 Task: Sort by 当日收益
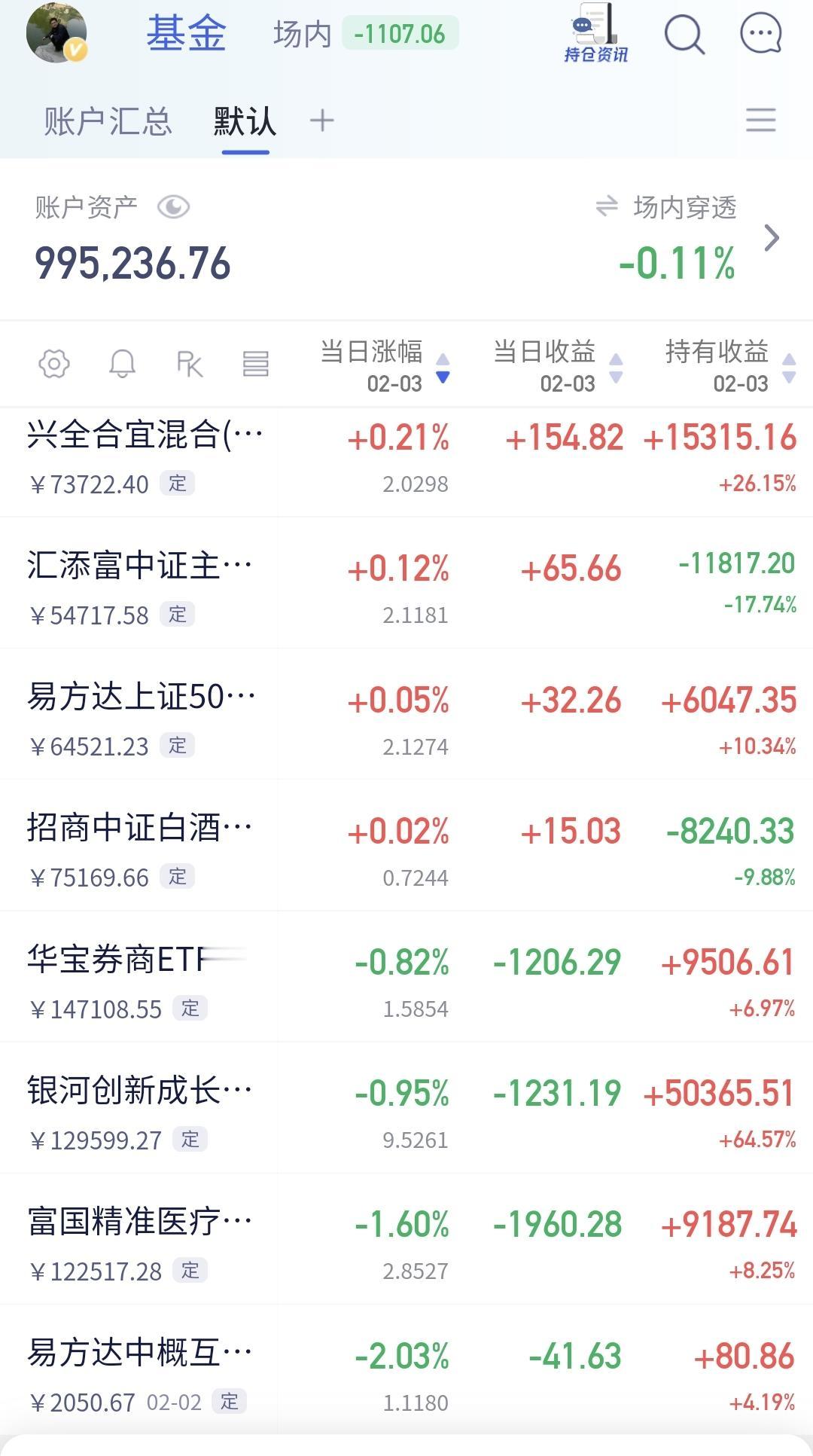(558, 366)
